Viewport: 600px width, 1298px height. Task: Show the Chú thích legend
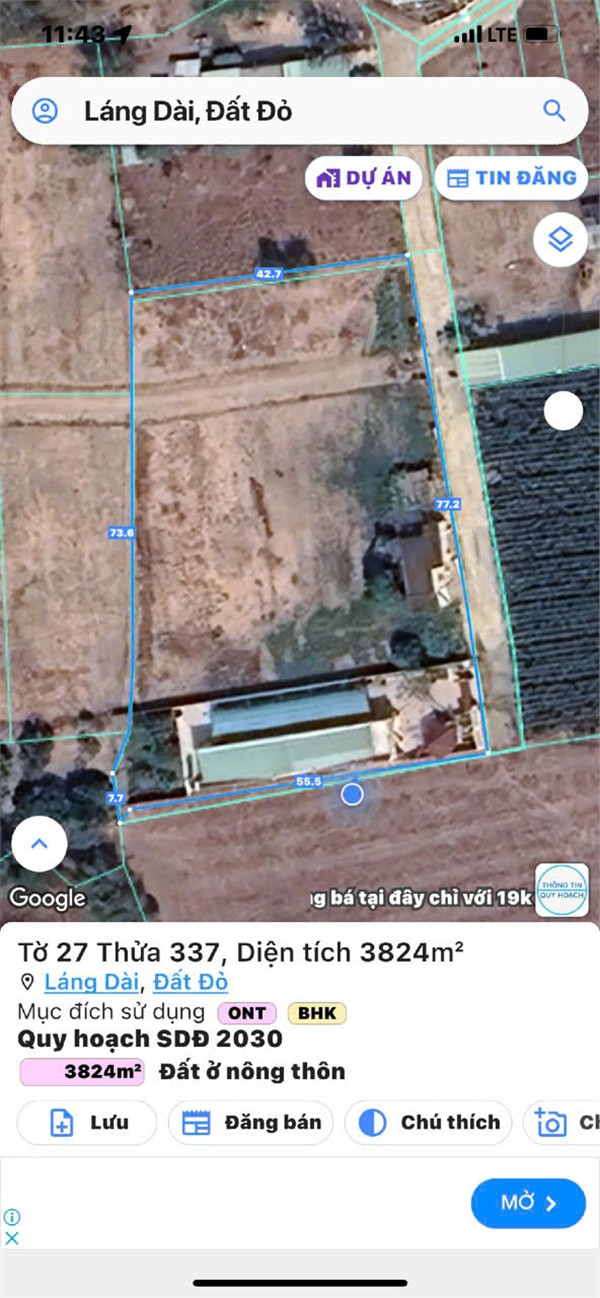(428, 1122)
